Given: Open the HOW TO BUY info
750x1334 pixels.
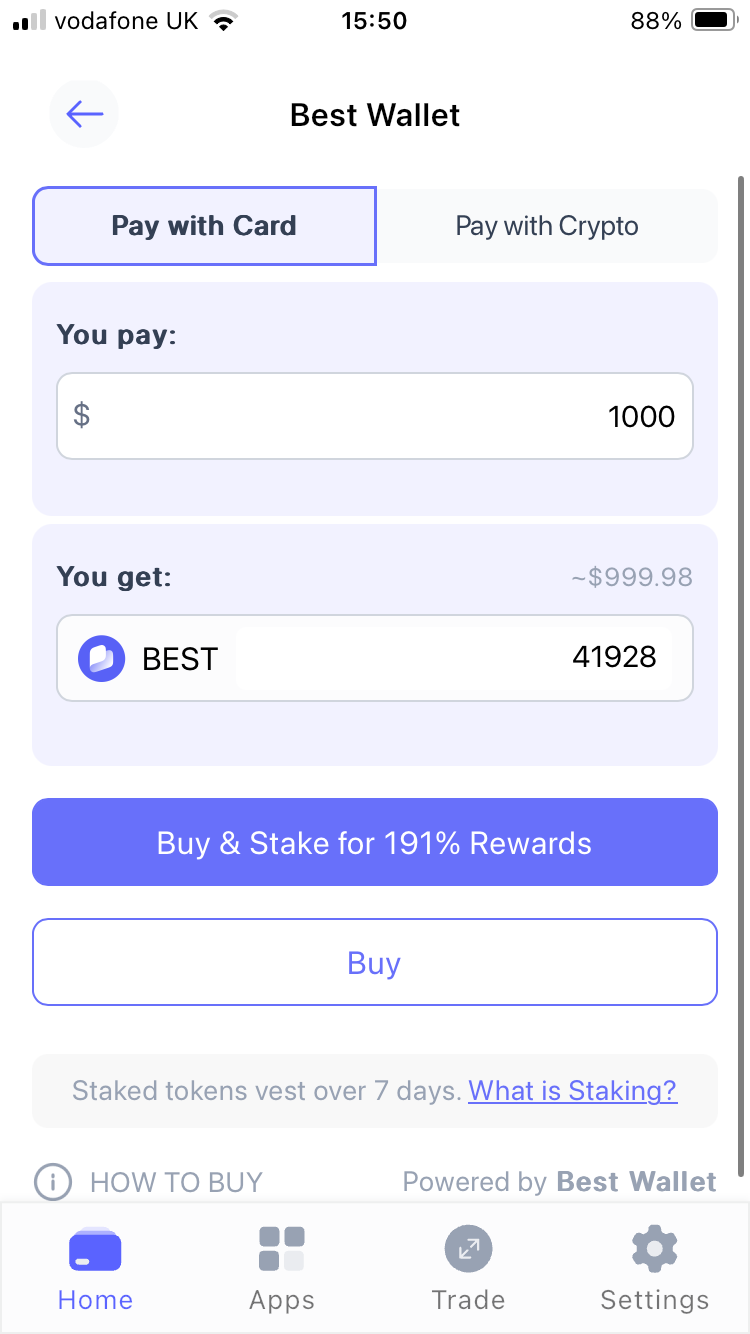Looking at the screenshot, I should pyautogui.click(x=150, y=1182).
